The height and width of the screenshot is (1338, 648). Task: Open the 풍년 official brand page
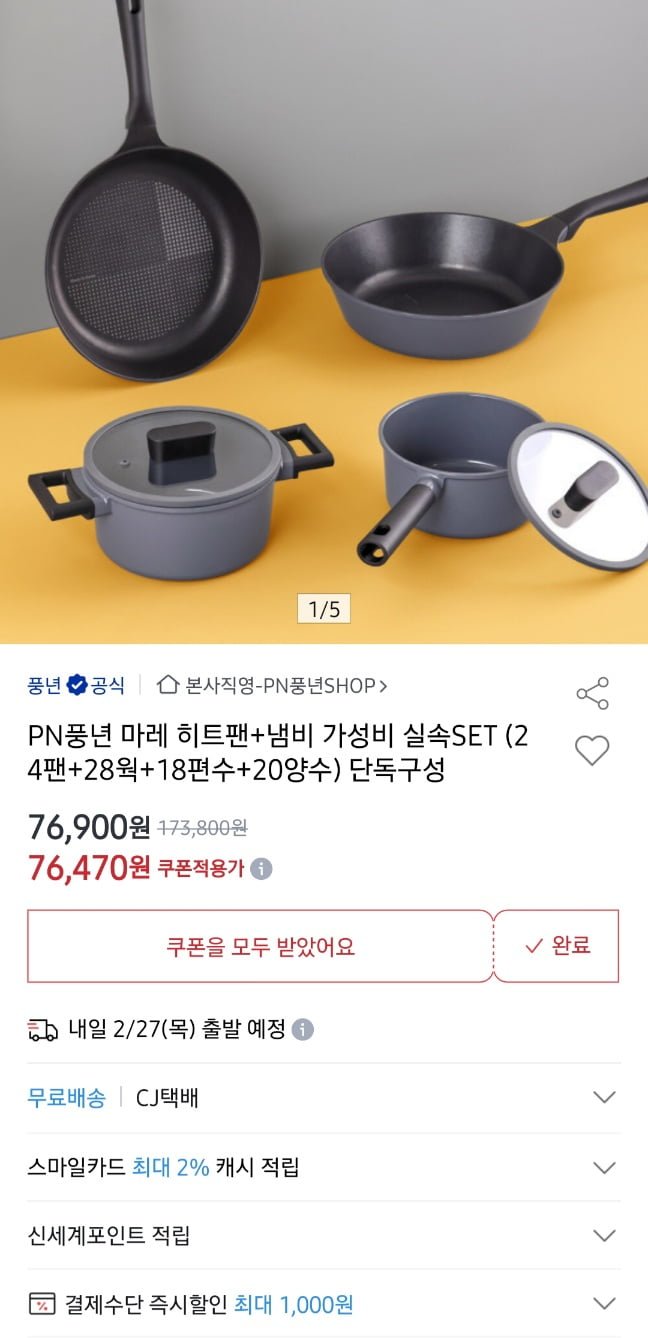coord(76,686)
